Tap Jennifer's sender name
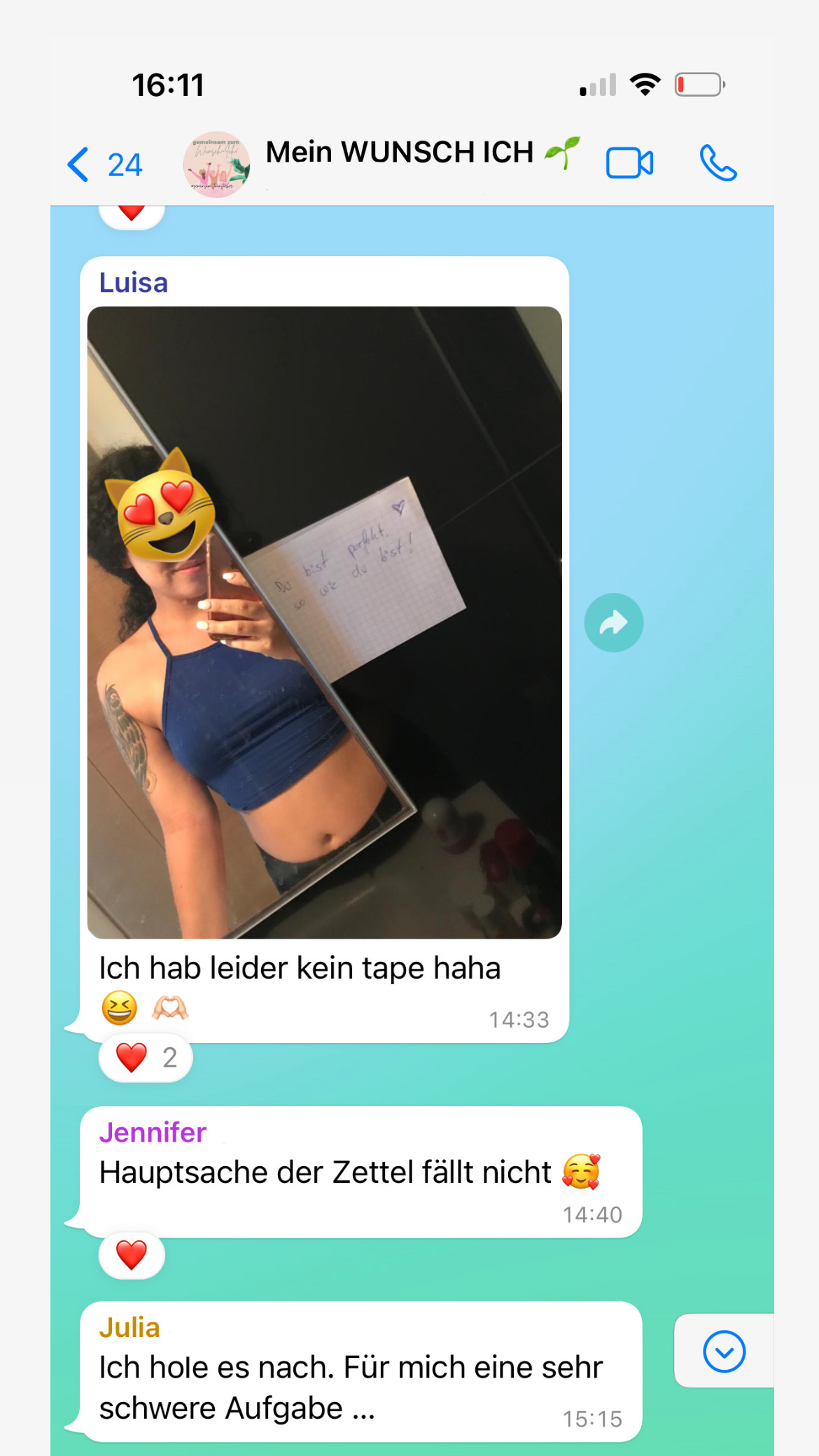 (153, 1132)
